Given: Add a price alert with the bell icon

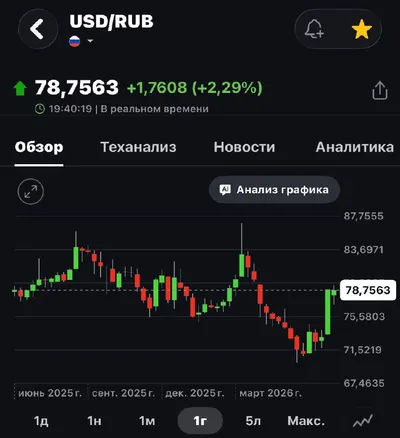Looking at the screenshot, I should [314, 29].
